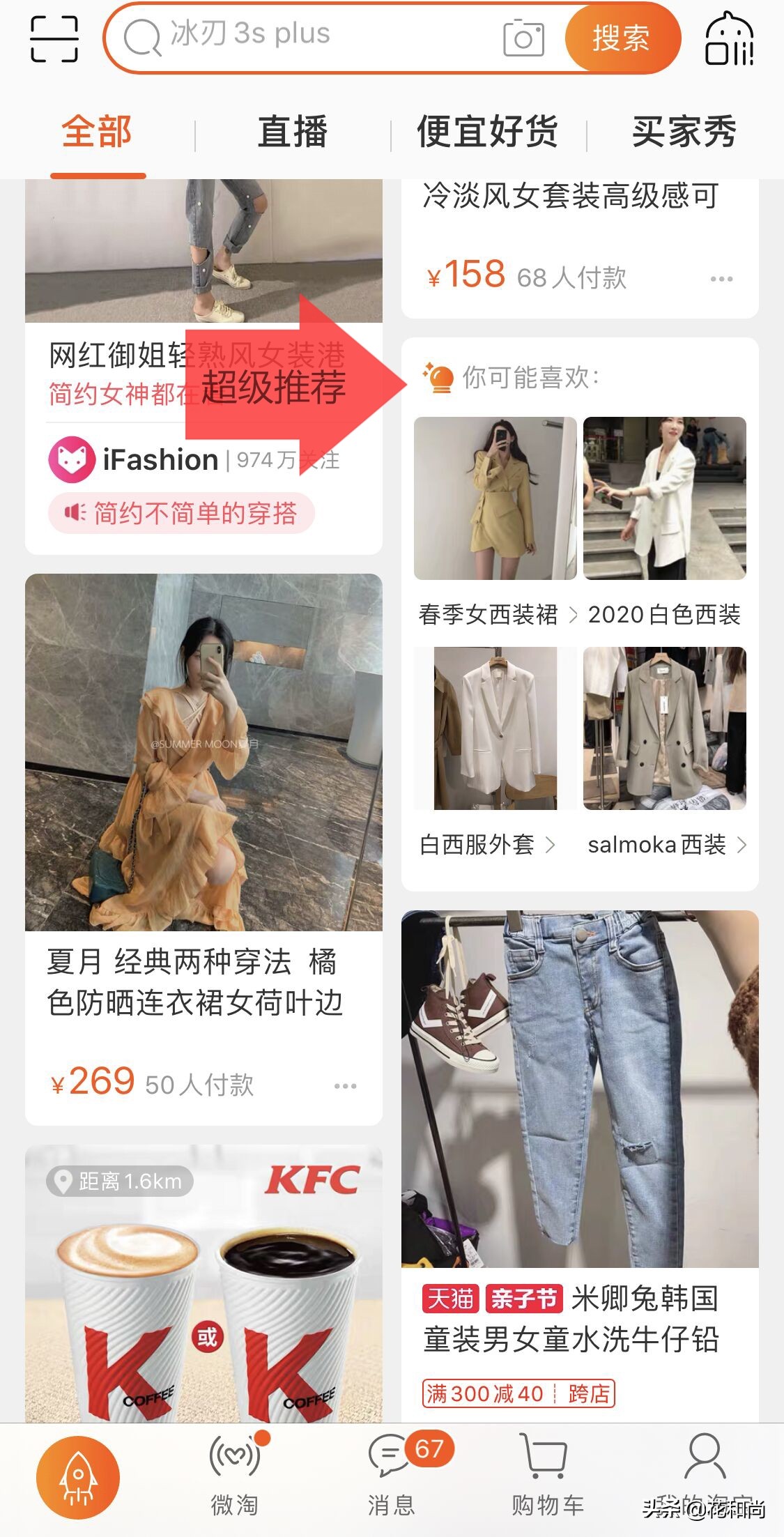The width and height of the screenshot is (784, 1537).
Task: Open the assistant robot icon
Action: [729, 39]
